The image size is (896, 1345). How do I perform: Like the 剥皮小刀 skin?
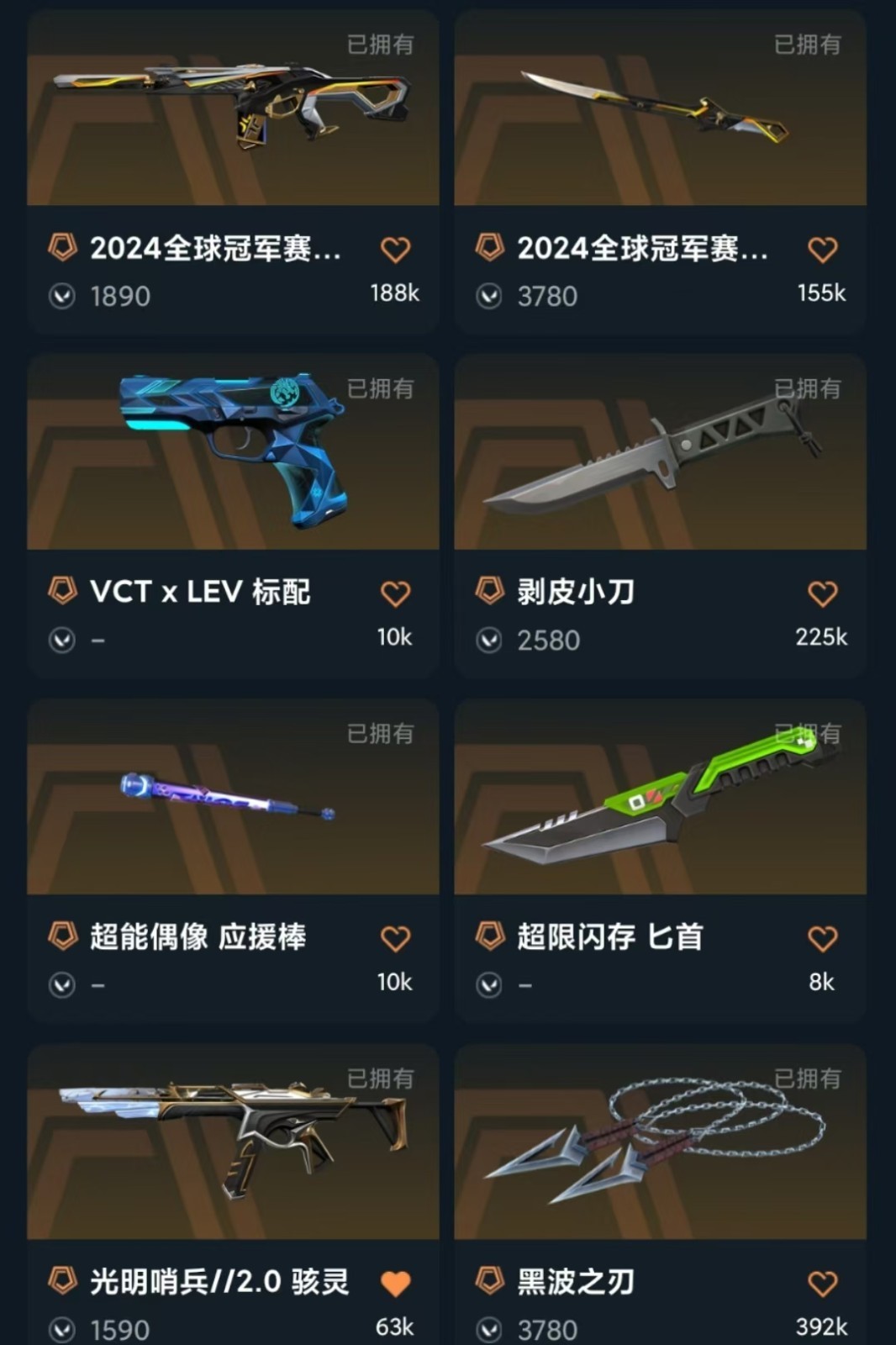click(822, 594)
